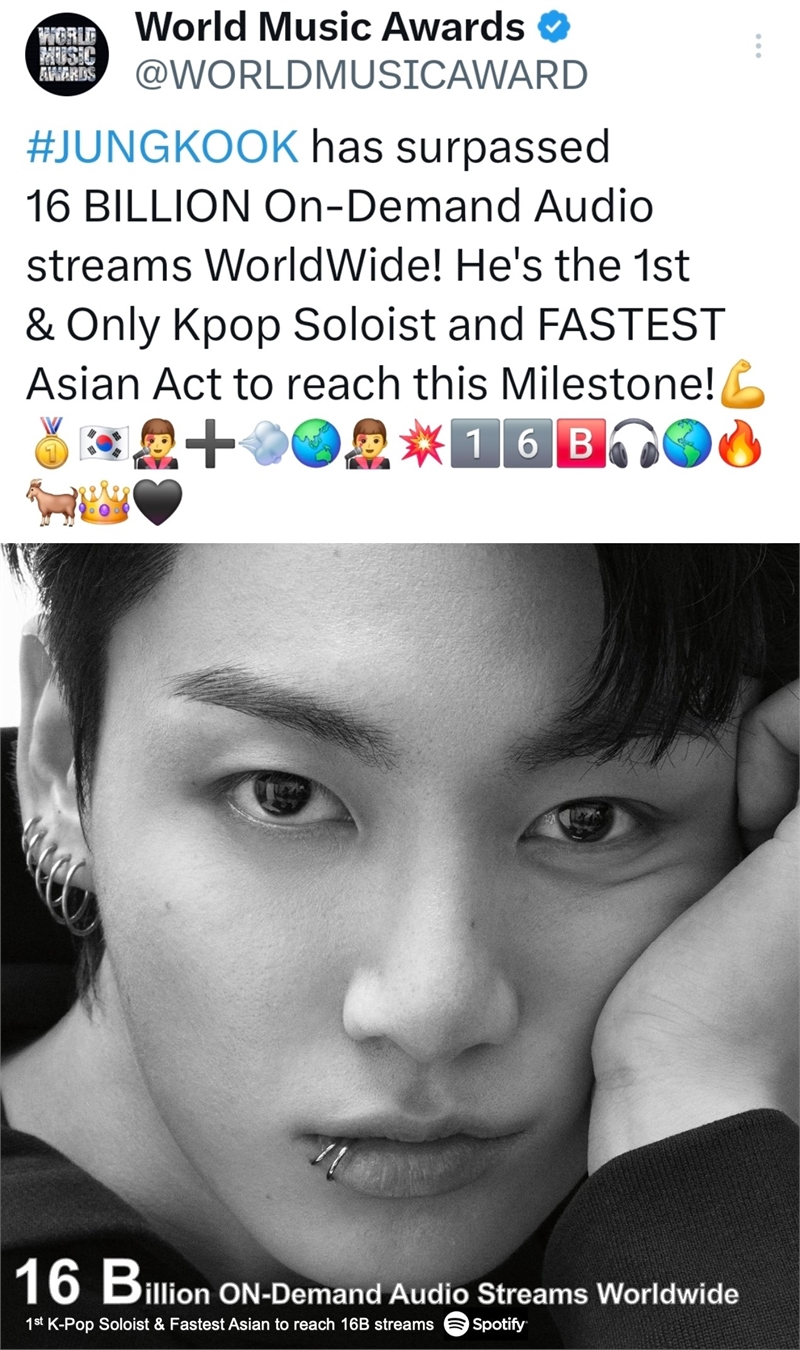Image resolution: width=800 pixels, height=1350 pixels.
Task: Open the tweet's three-dot overflow menu
Action: click(758, 46)
